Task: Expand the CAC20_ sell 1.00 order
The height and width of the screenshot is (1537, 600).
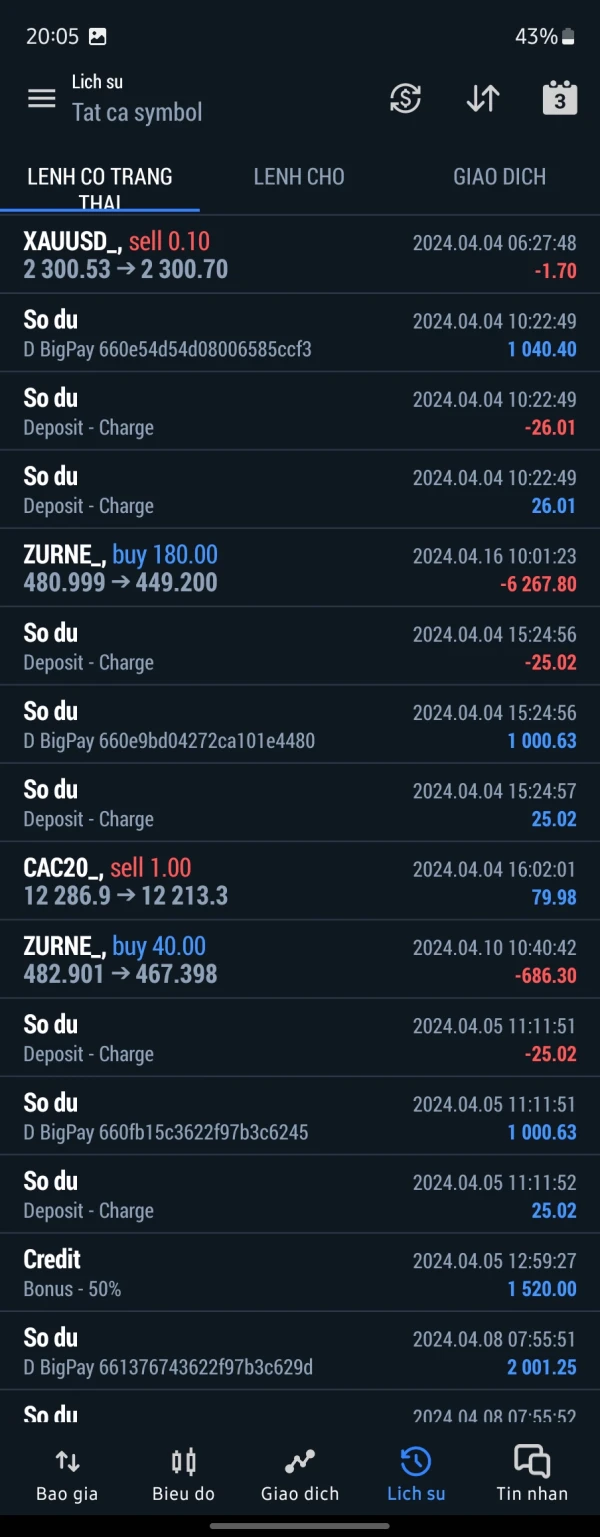Action: (x=300, y=881)
